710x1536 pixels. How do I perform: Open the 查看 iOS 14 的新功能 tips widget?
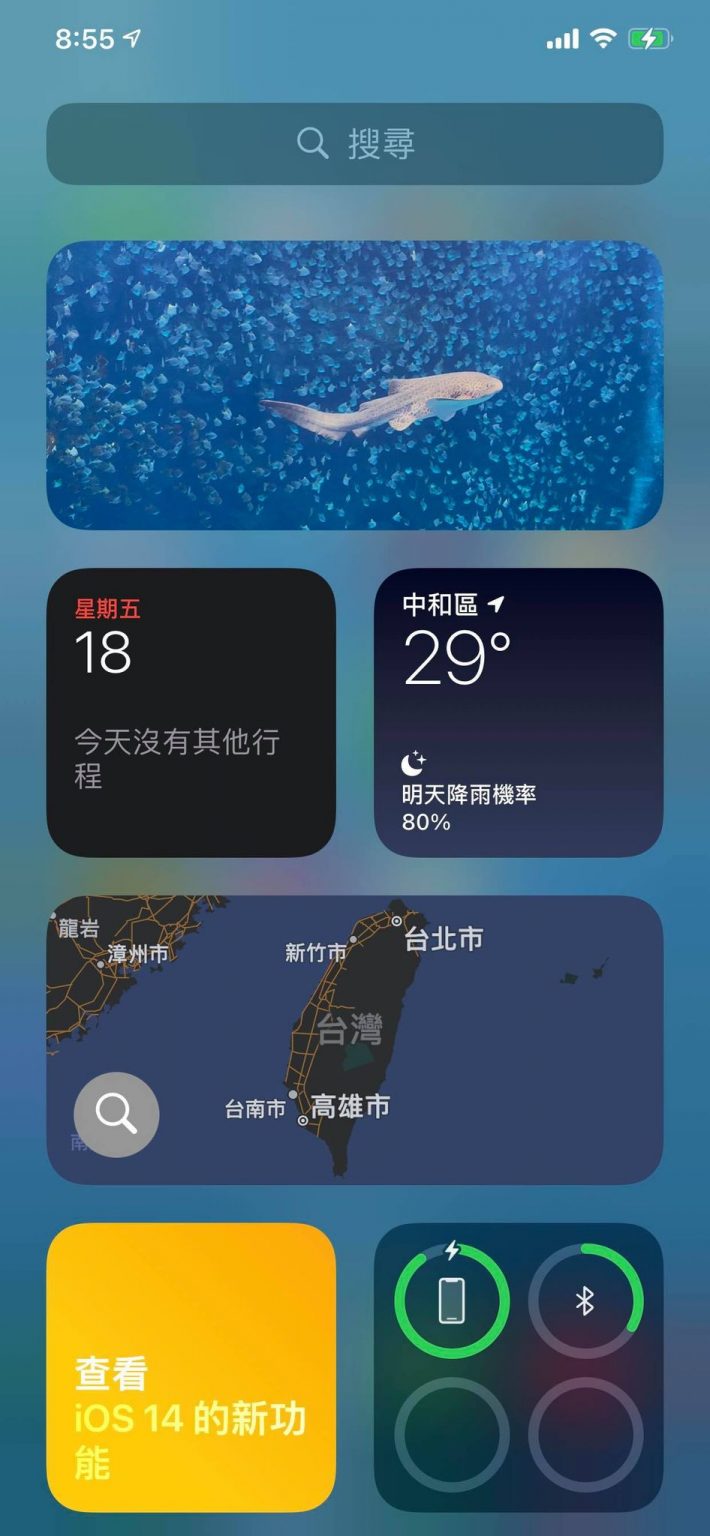191,1368
